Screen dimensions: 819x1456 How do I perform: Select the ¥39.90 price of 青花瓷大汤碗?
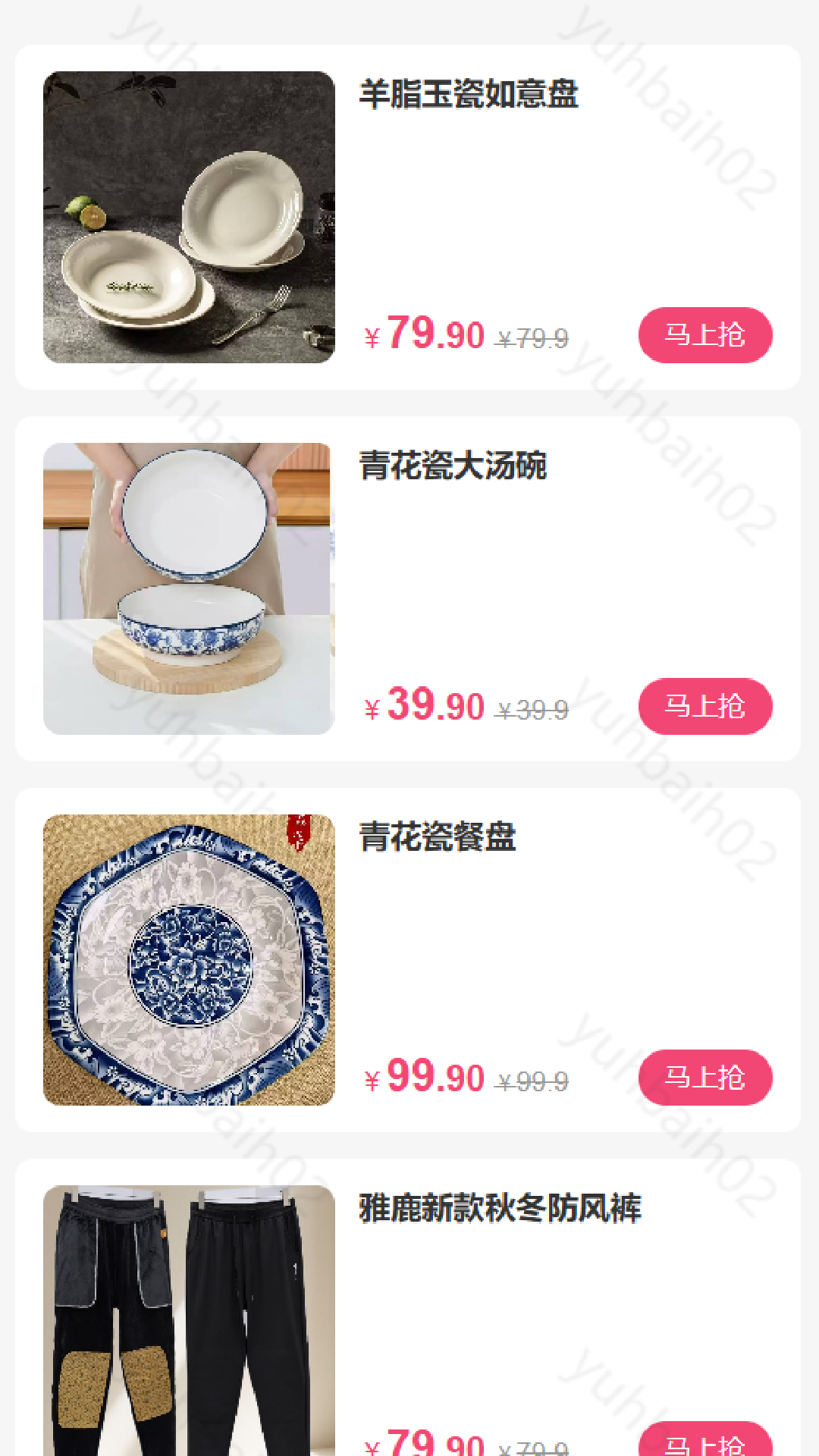[423, 706]
